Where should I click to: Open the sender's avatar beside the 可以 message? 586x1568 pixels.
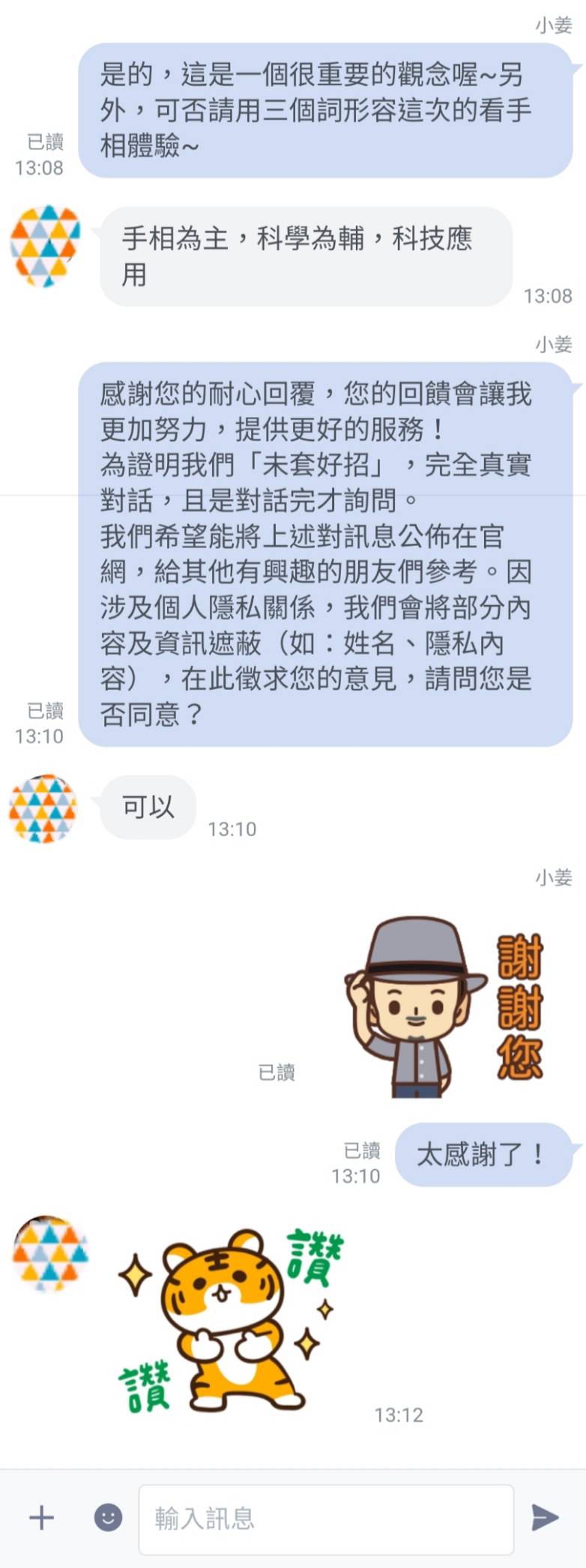coord(43,808)
